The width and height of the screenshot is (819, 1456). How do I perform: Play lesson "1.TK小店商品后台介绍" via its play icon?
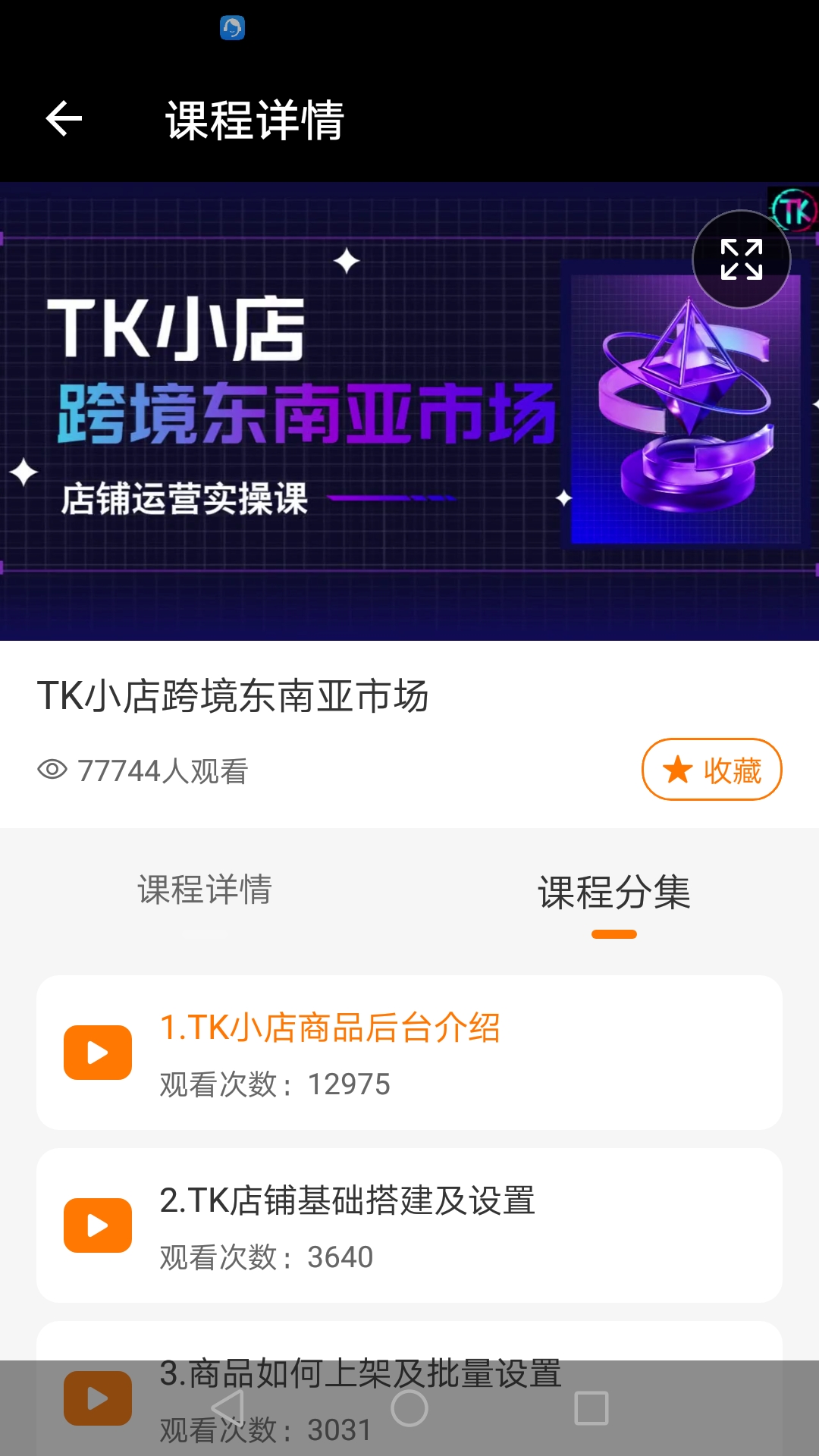coord(97,1052)
